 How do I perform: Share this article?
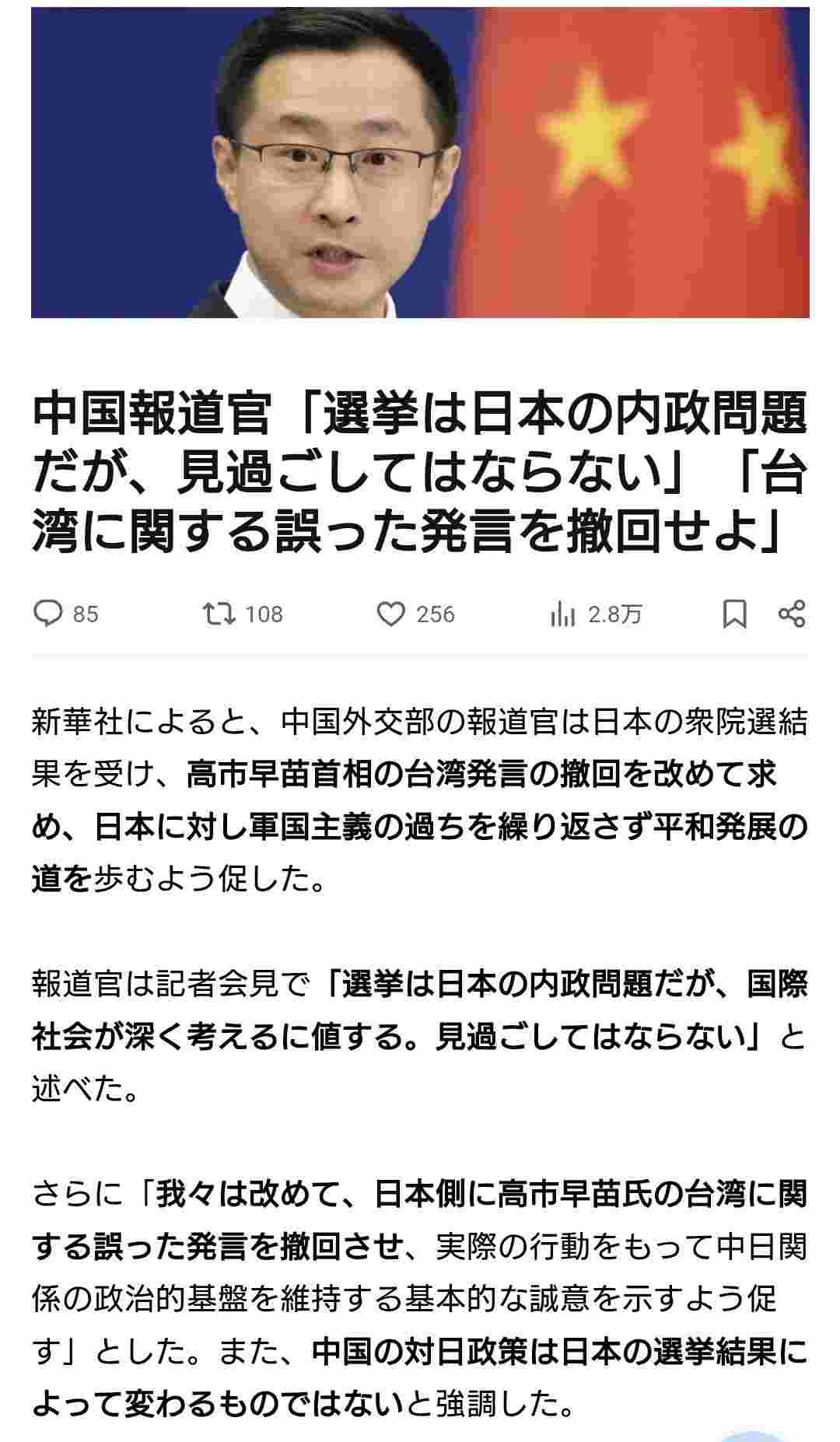[x=792, y=614]
